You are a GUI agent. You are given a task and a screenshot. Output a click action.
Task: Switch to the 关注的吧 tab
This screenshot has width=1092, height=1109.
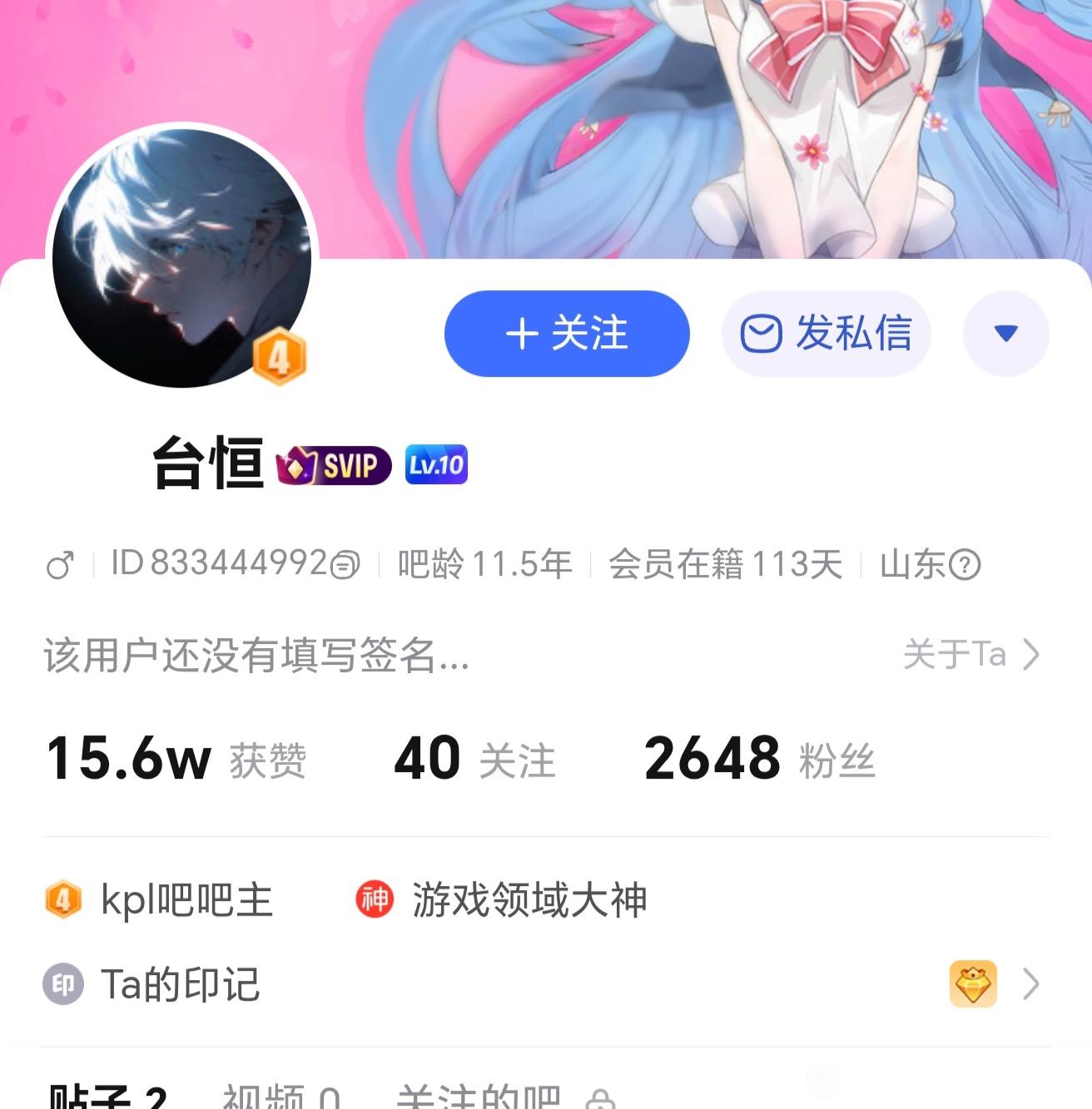point(479,1097)
